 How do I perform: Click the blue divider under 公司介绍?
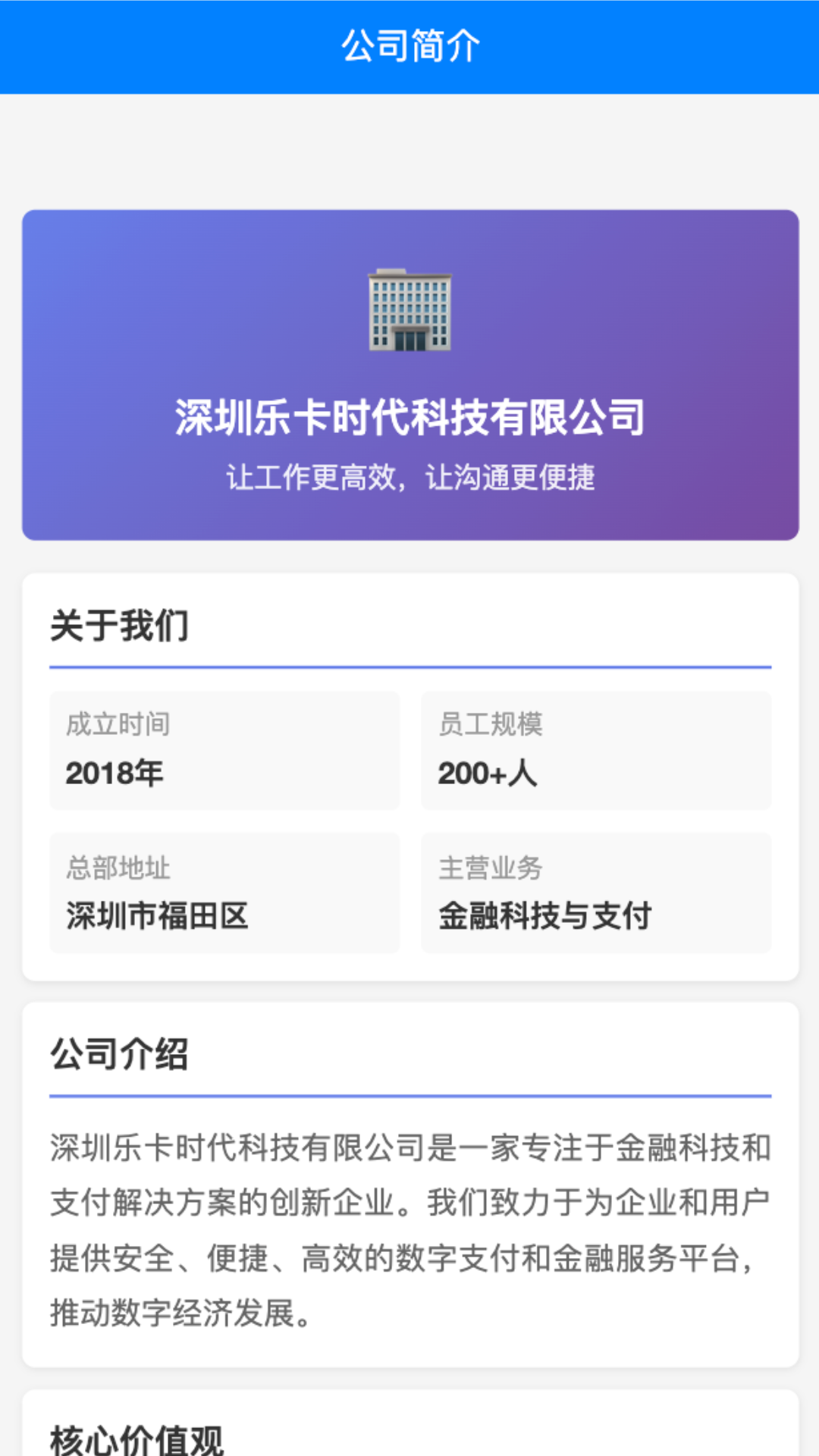tap(409, 1094)
